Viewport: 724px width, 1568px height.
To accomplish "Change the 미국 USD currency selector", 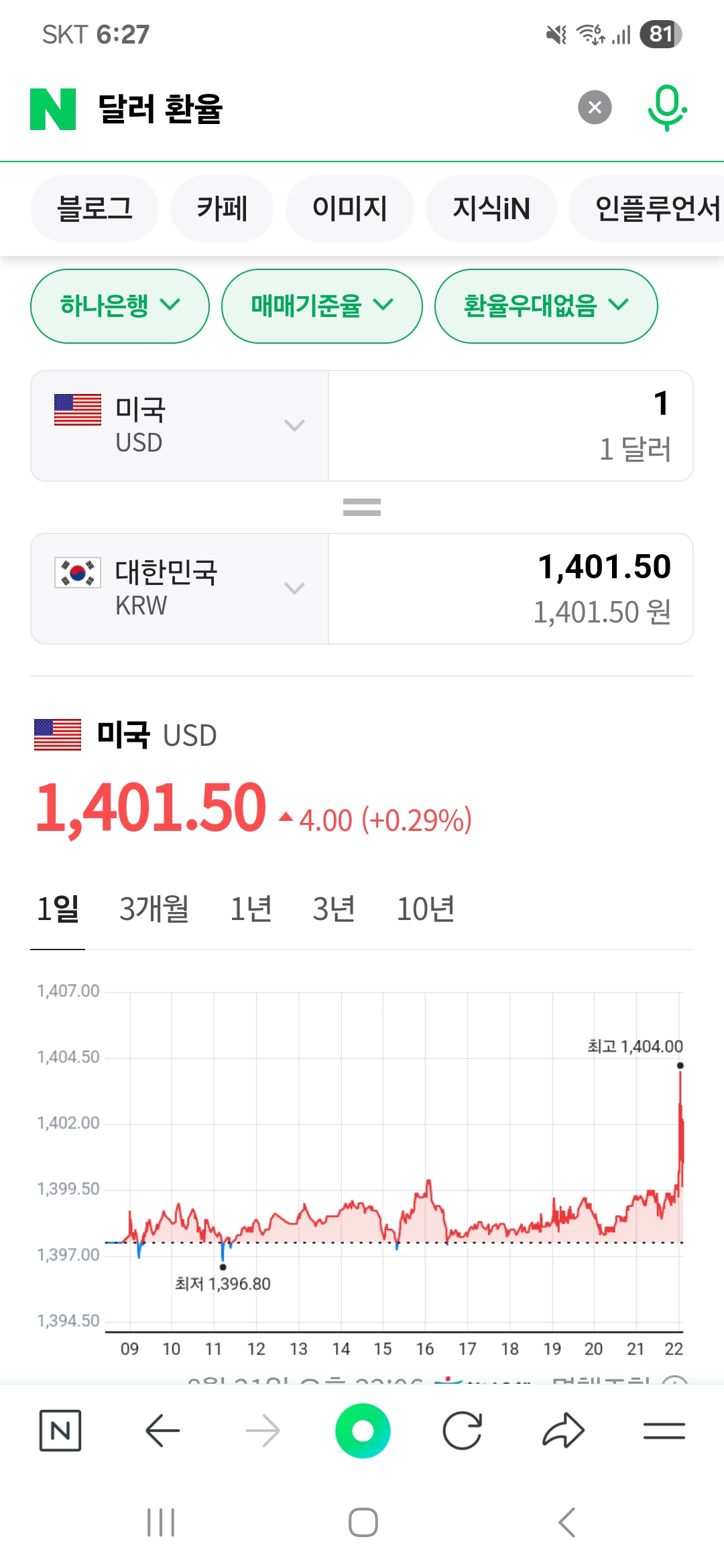I will tap(180, 426).
